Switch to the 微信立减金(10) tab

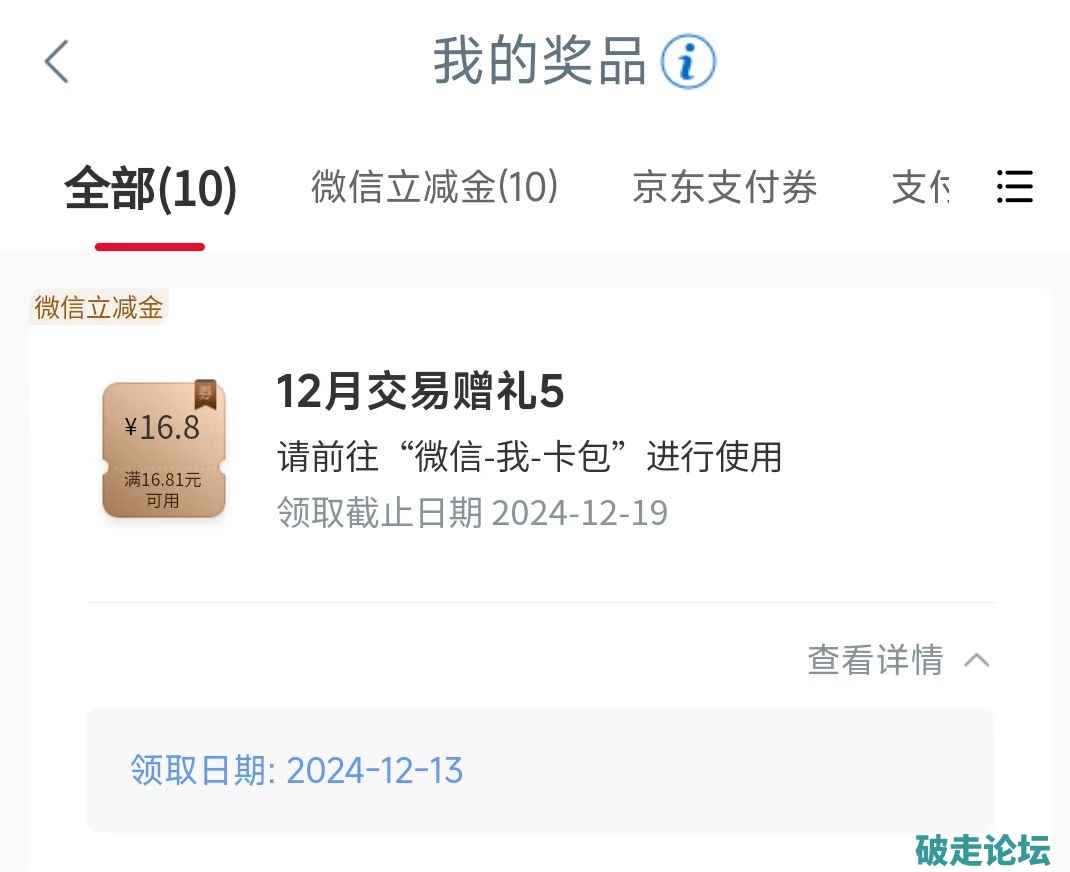click(434, 188)
